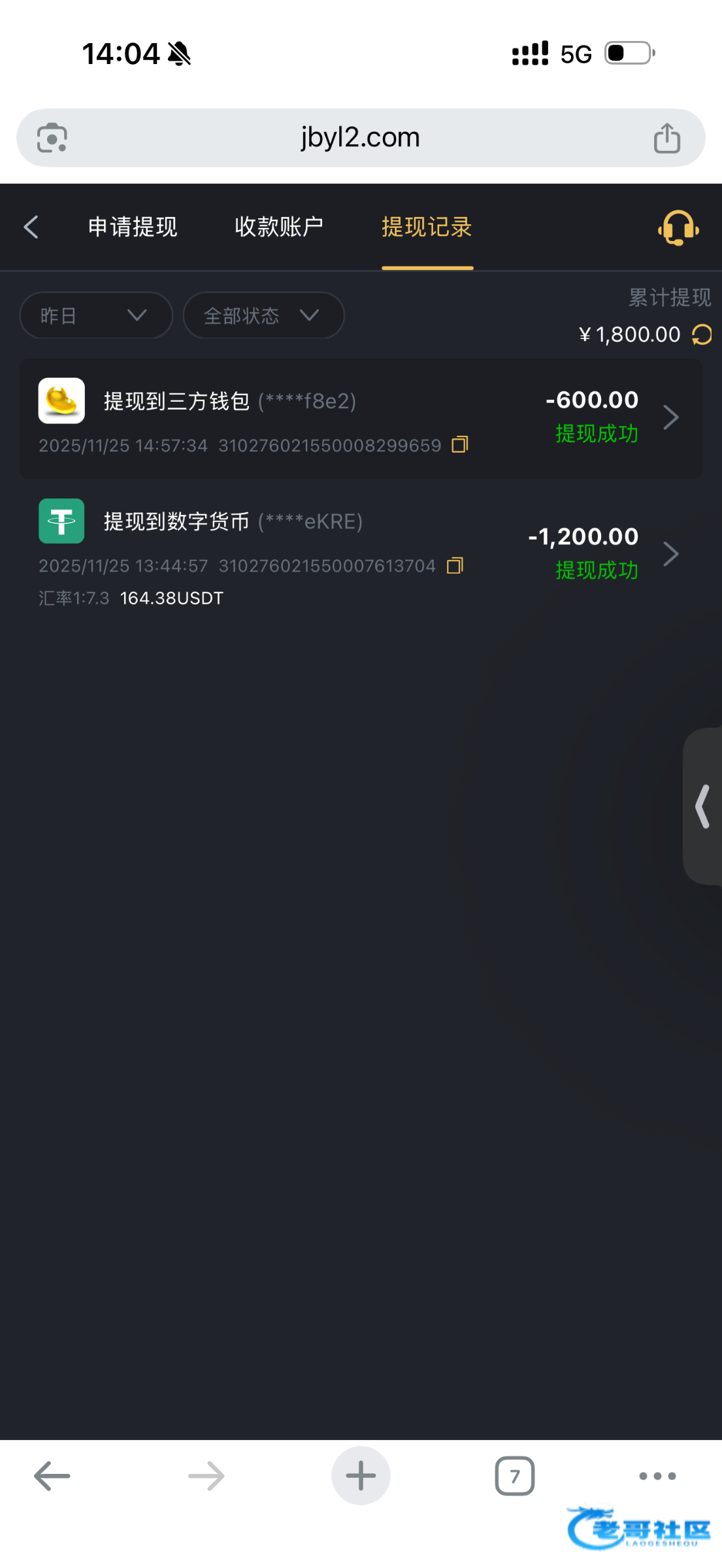
Task: Go back in the browser toolbar
Action: click(x=52, y=1476)
